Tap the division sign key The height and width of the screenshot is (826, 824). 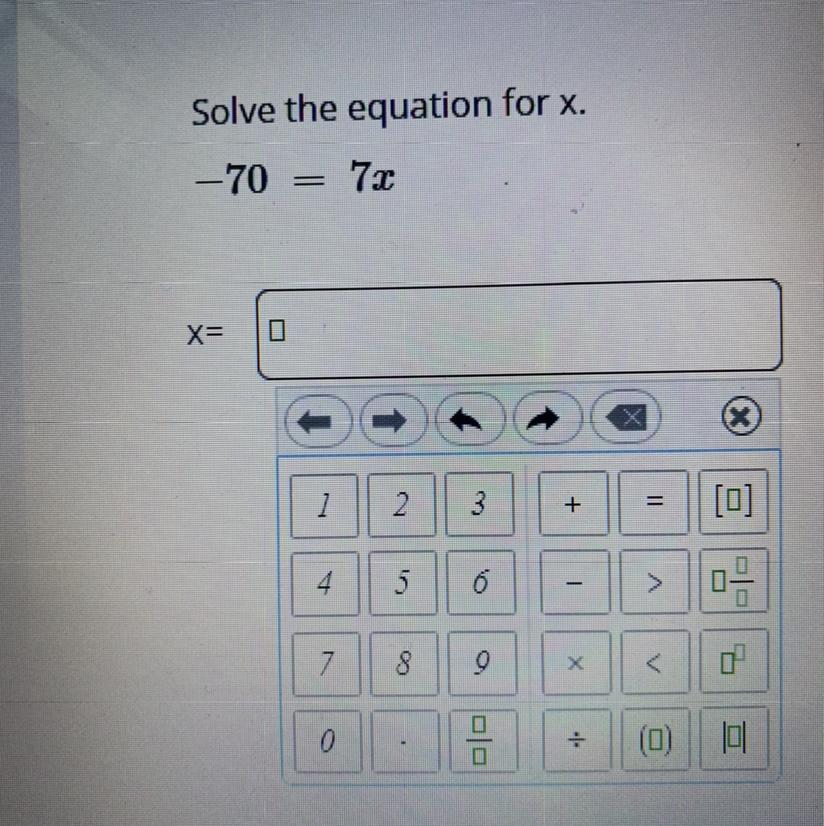(x=577, y=739)
